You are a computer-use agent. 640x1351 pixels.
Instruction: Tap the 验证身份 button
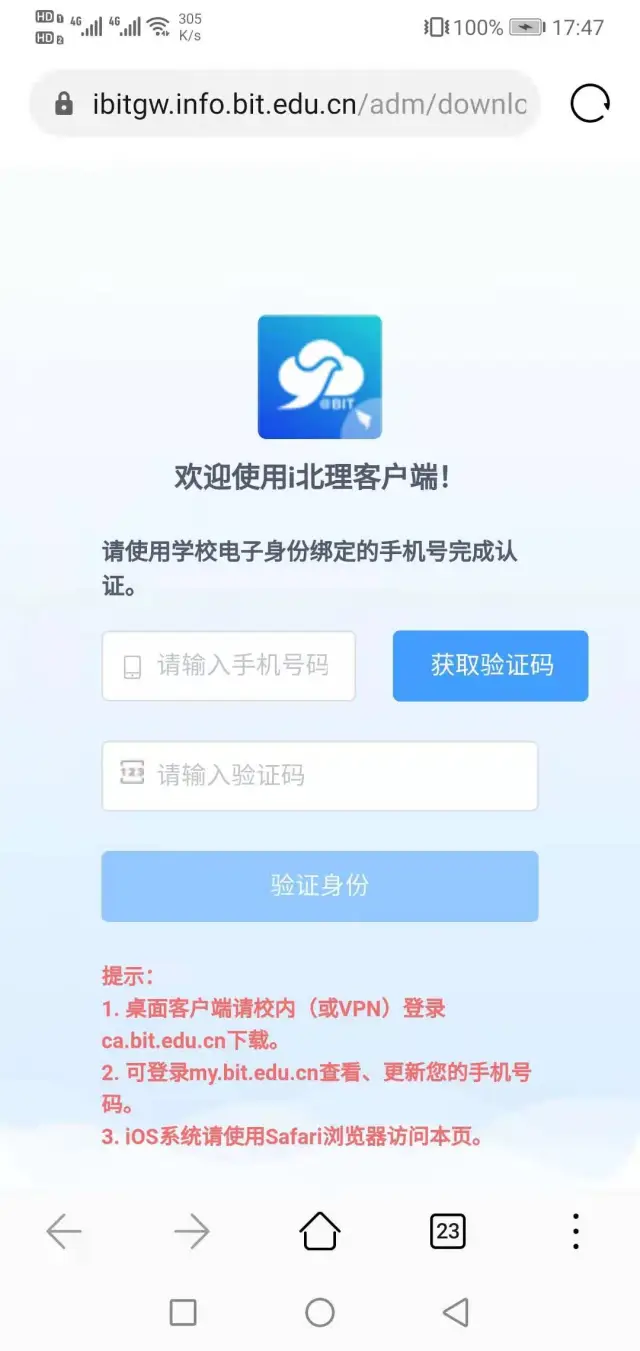(320, 886)
